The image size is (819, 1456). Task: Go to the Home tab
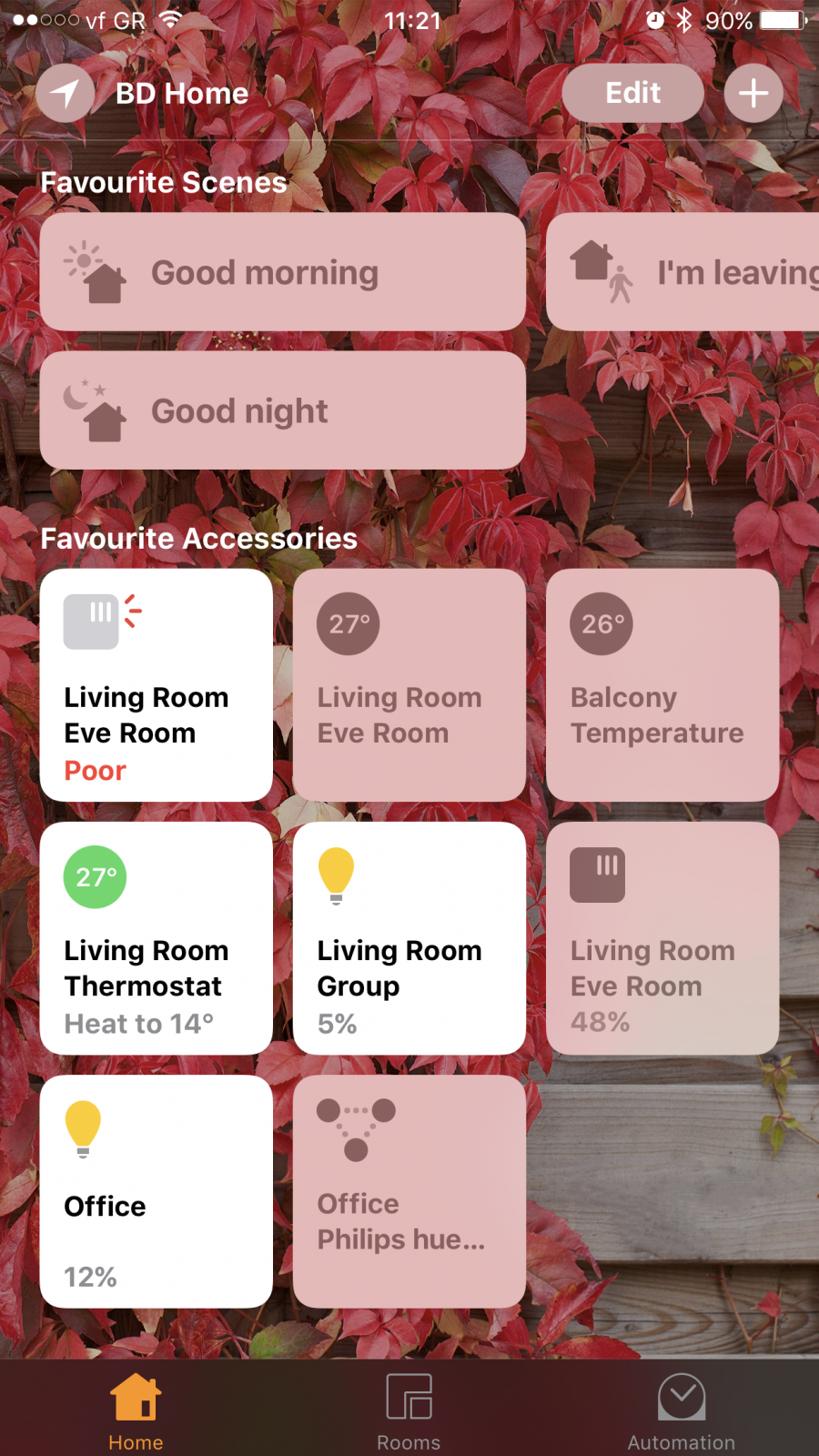[136, 1412]
